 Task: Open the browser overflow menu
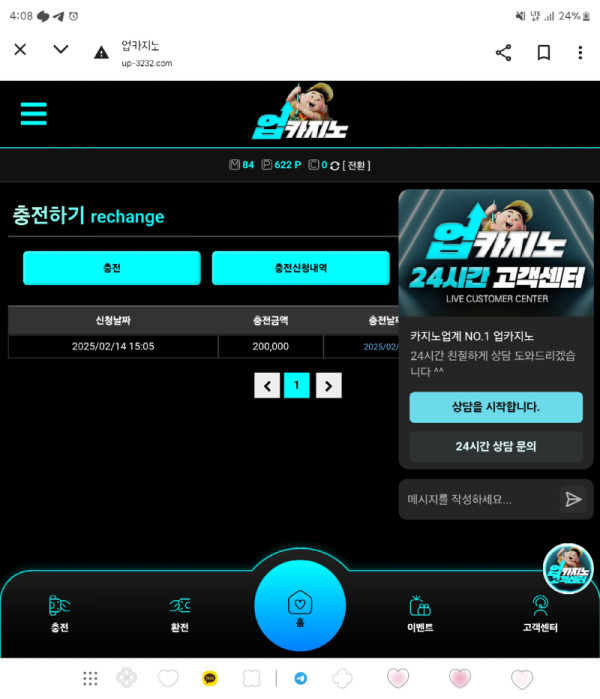tap(580, 53)
